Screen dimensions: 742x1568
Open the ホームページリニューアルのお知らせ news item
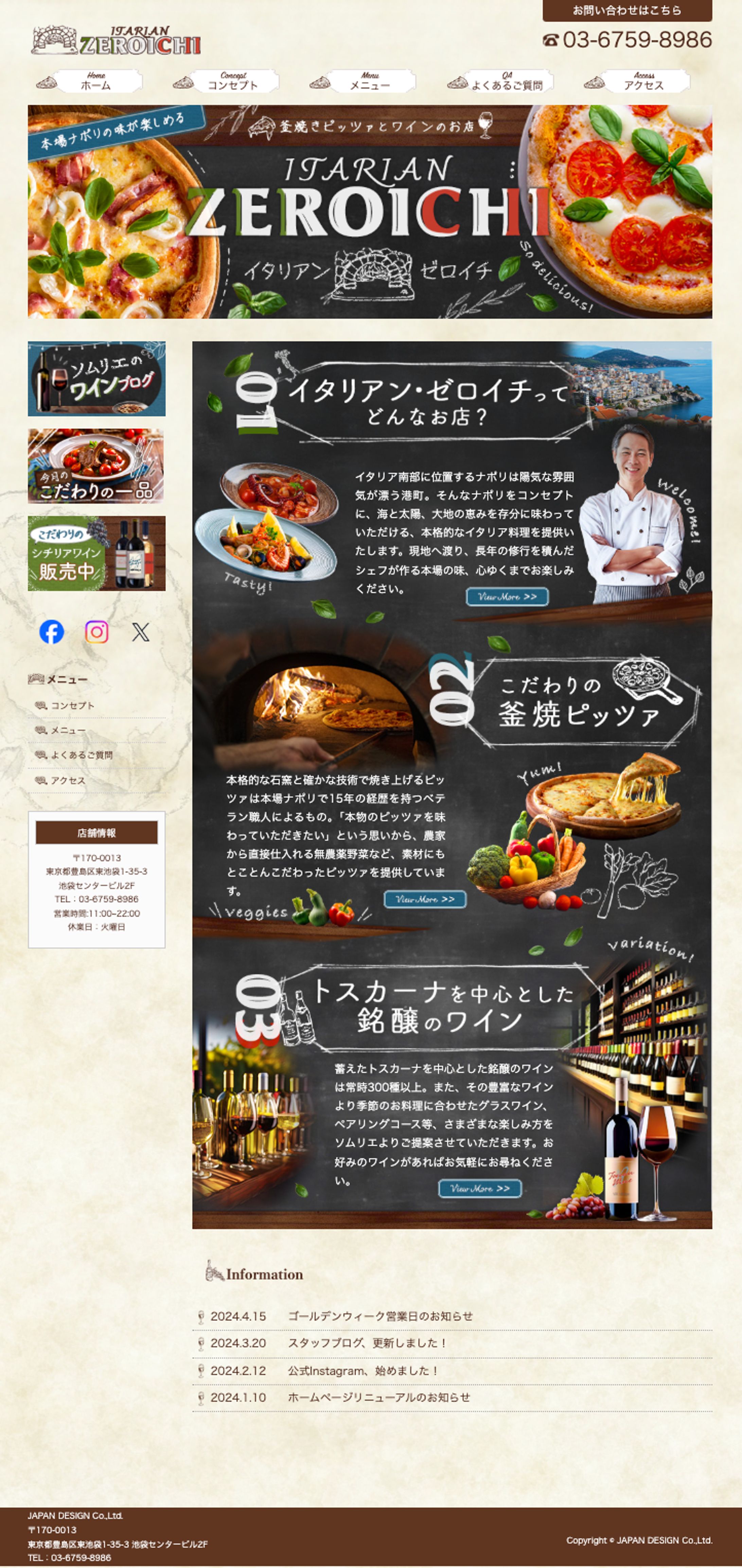click(378, 1397)
